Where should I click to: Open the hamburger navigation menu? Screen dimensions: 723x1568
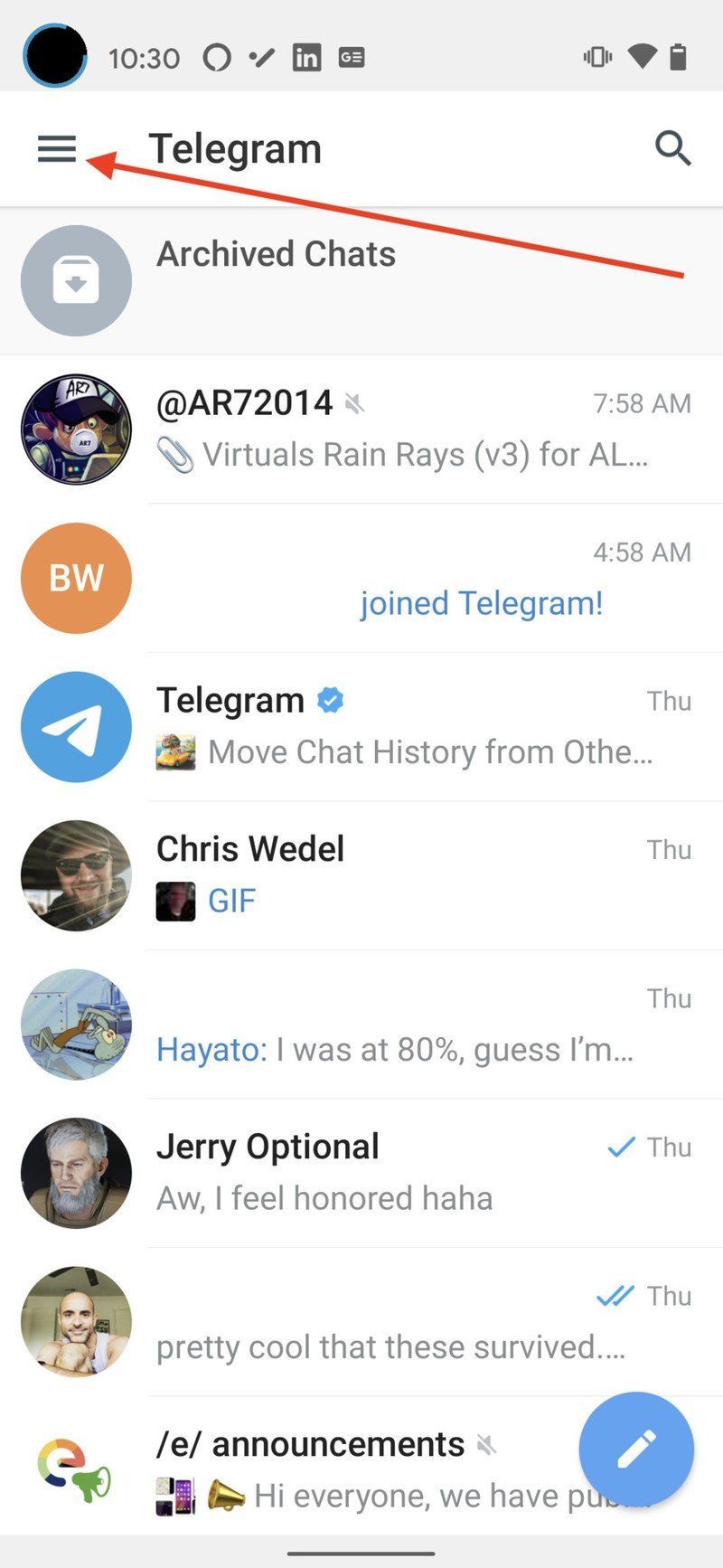coord(56,147)
